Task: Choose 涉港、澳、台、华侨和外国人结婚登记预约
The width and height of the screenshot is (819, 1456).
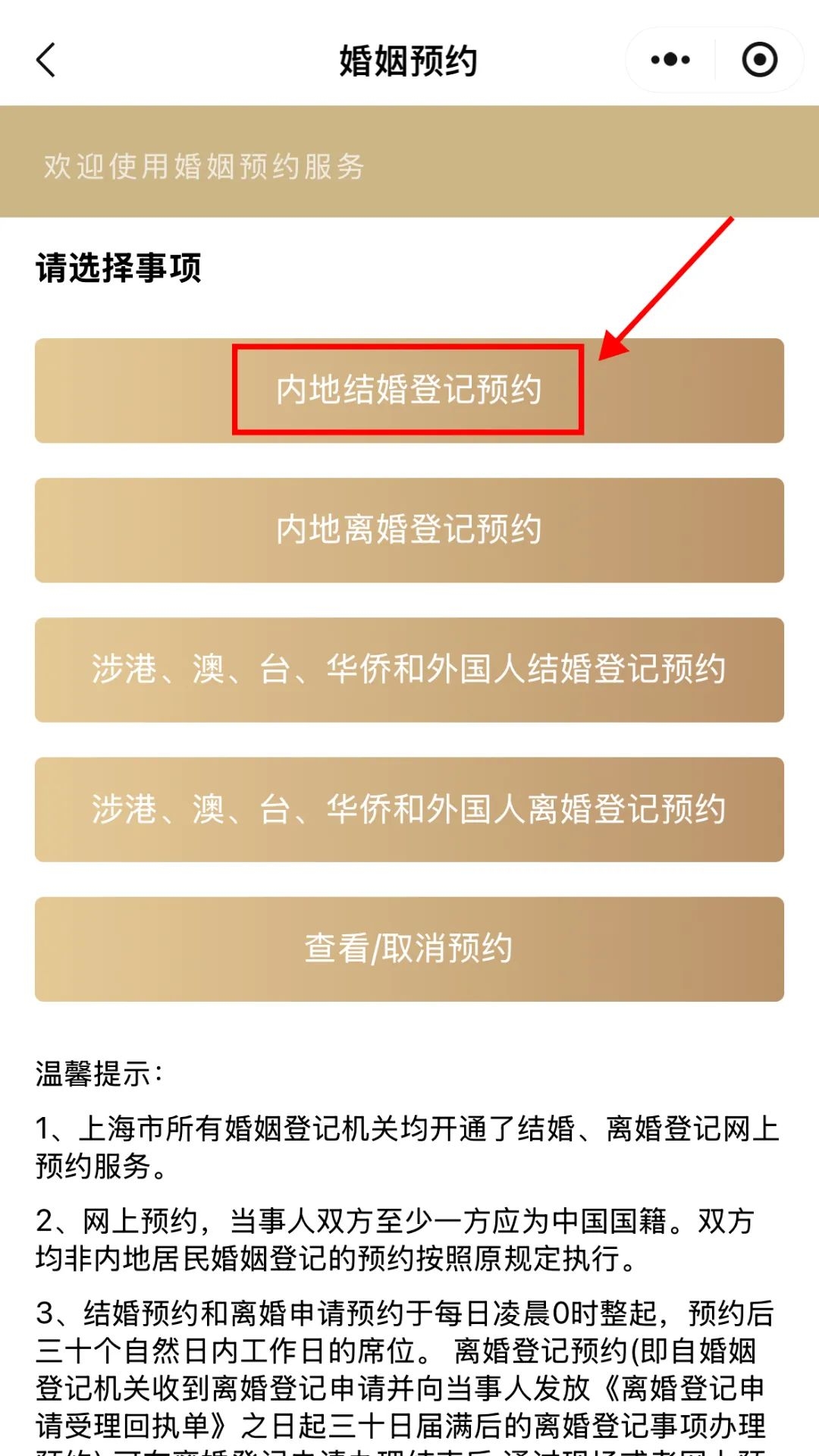Action: point(409,670)
